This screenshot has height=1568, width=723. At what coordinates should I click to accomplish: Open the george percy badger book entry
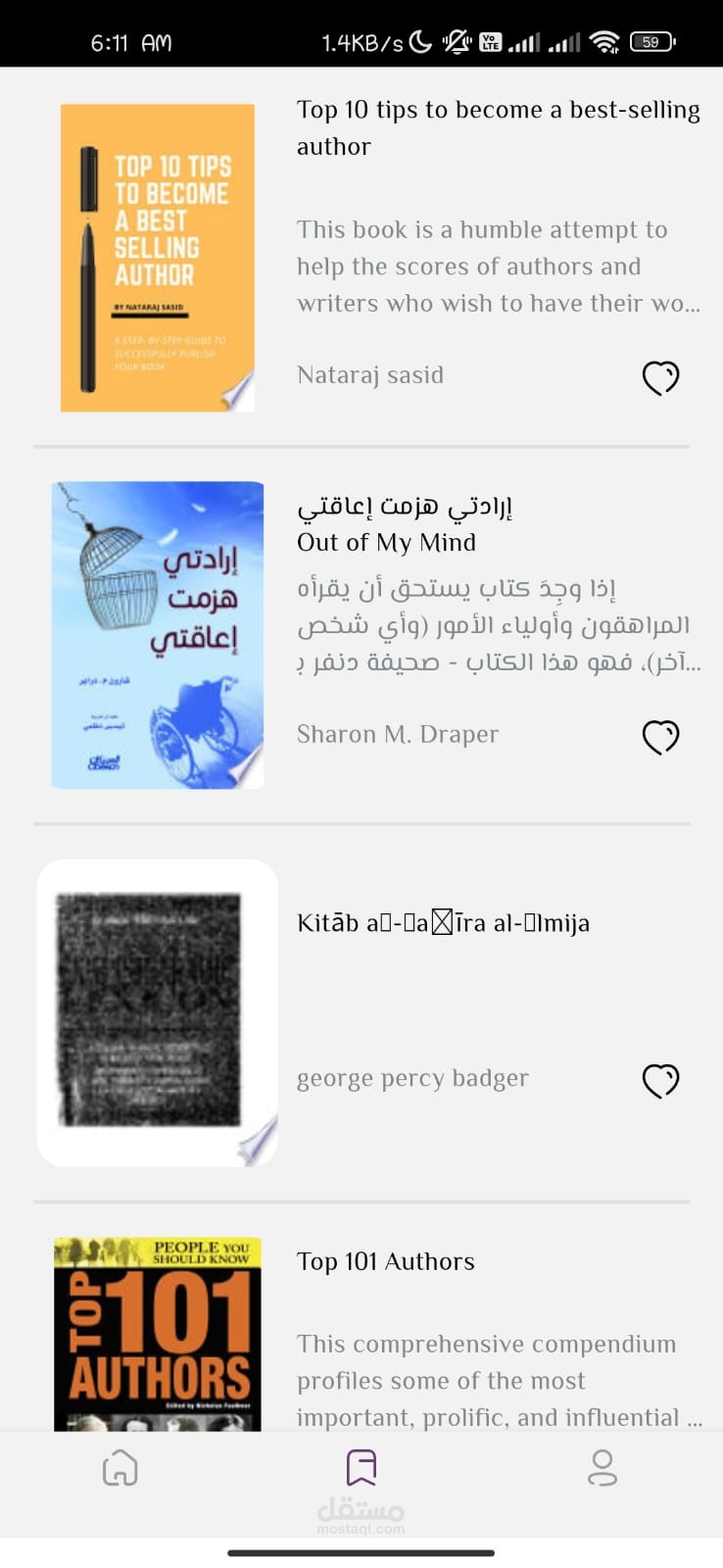[158, 1013]
